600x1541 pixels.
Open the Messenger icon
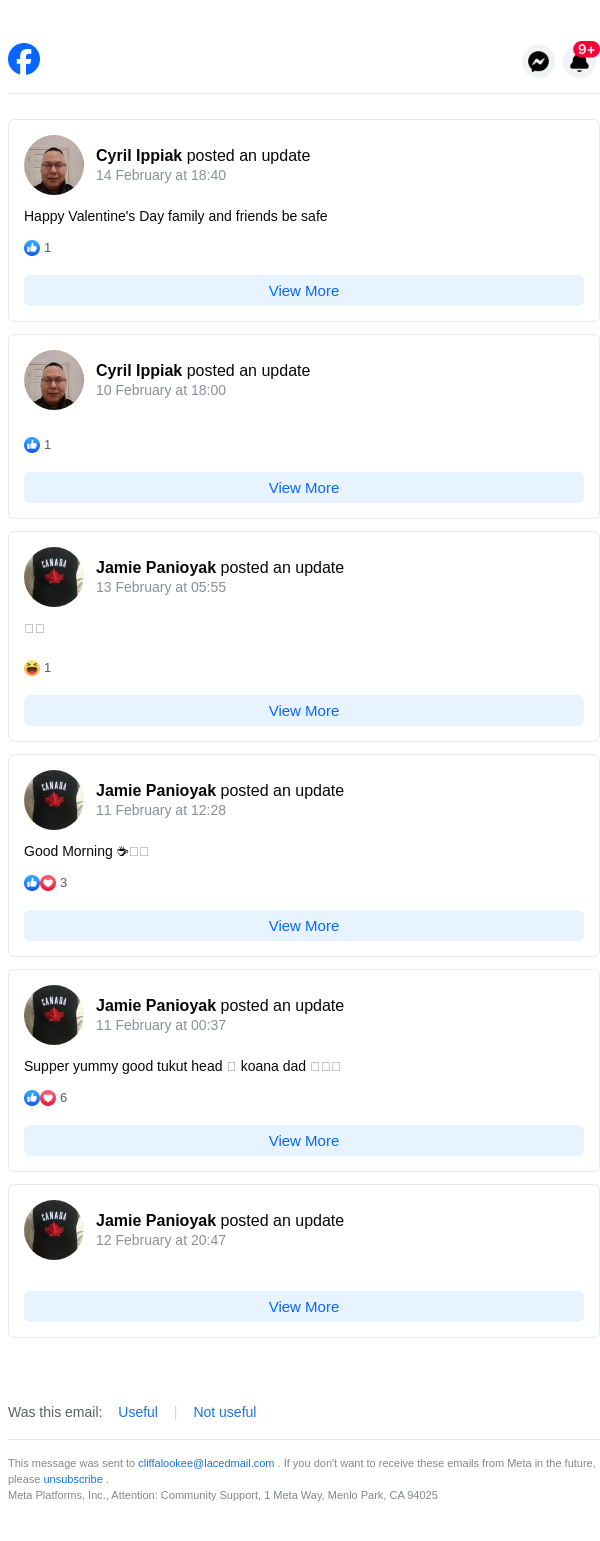coord(538,61)
